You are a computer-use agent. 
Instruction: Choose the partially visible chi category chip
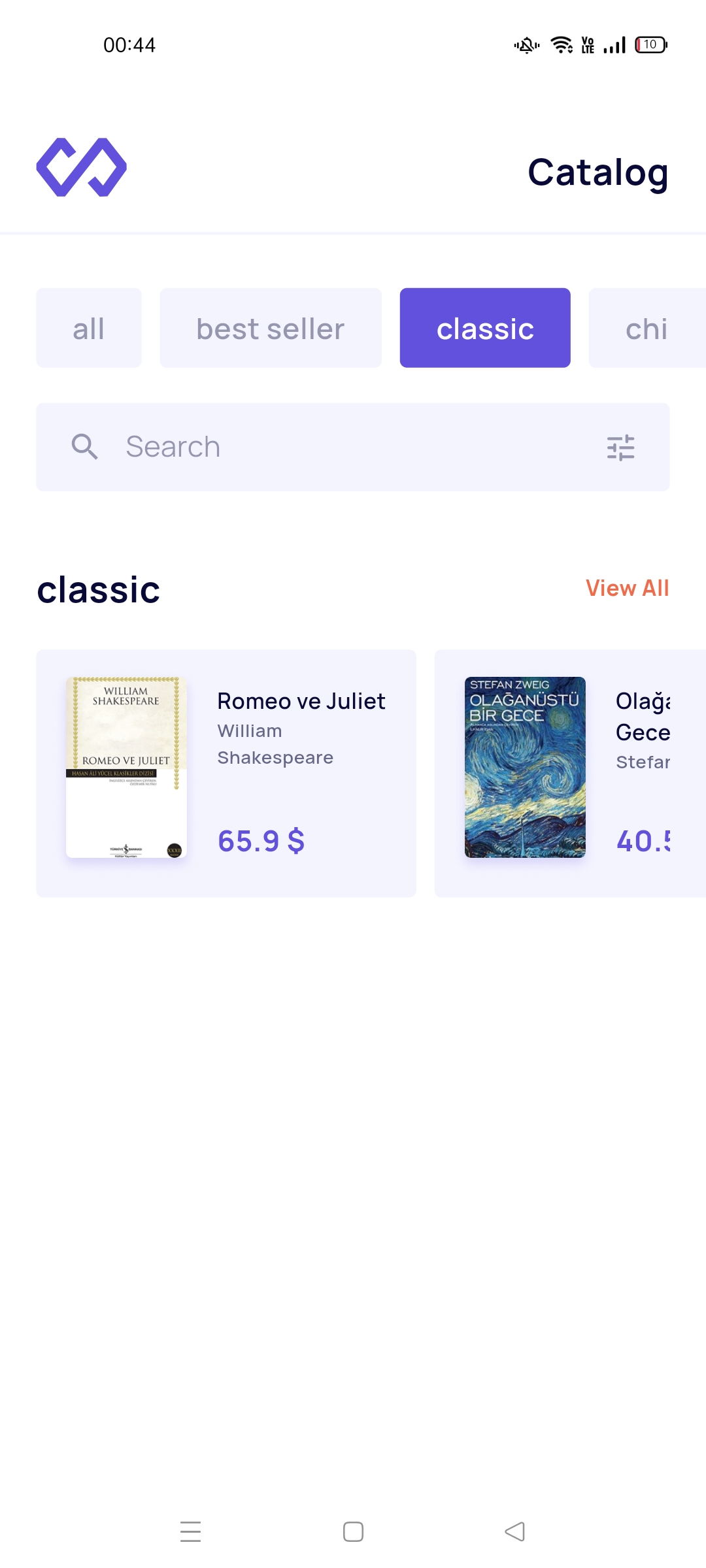[x=647, y=328]
